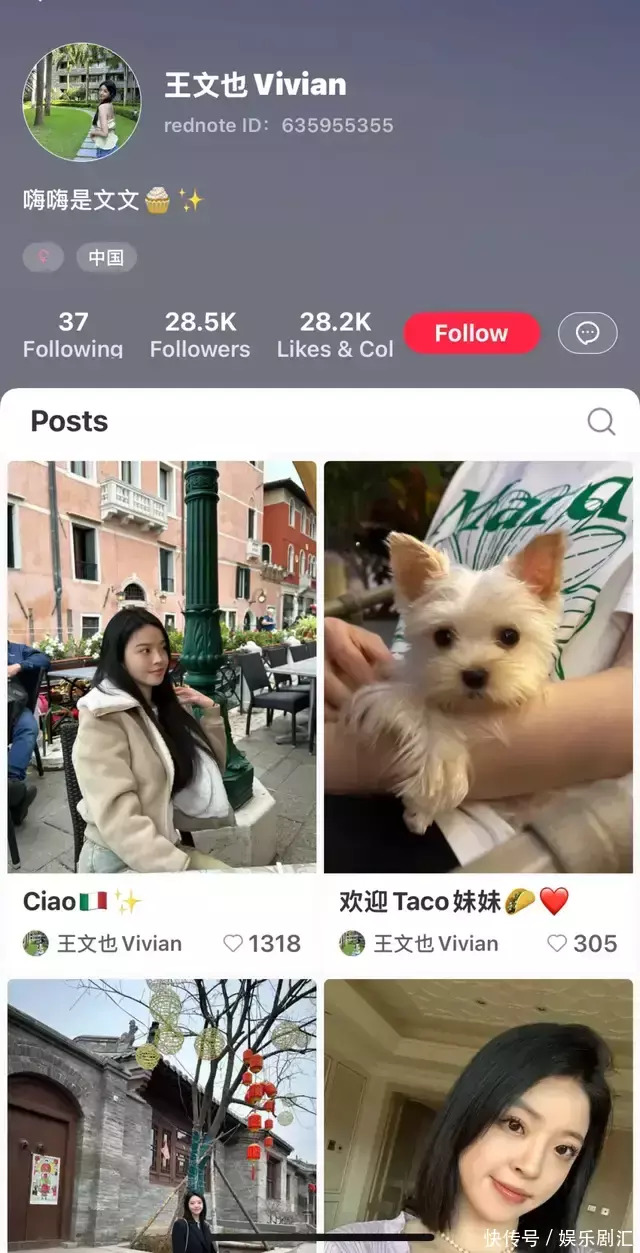Image resolution: width=640 pixels, height=1253 pixels.
Task: View the 37 Following list
Action: [x=73, y=335]
